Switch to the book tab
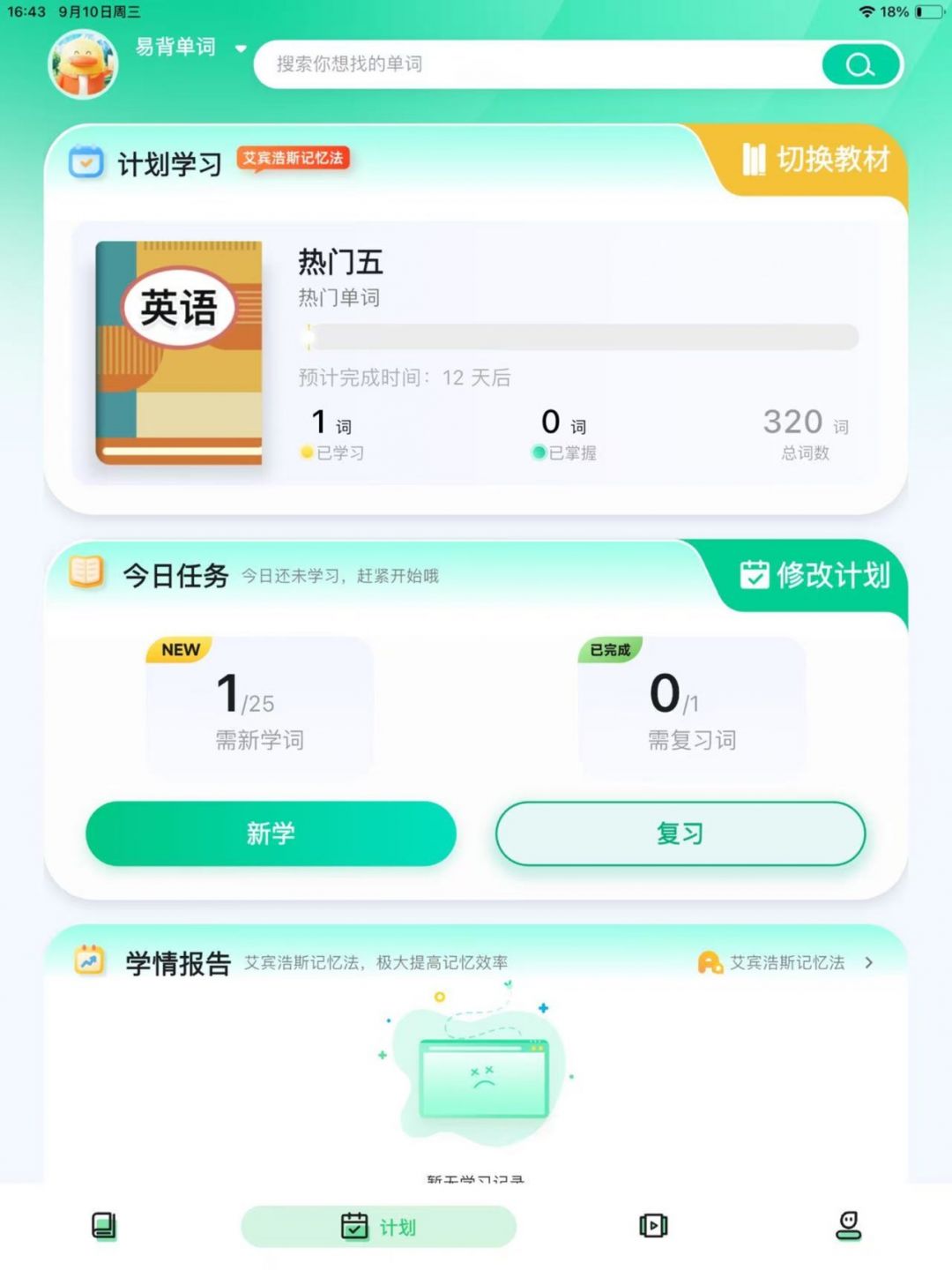Screen dimensions: 952x1270 104,1226
